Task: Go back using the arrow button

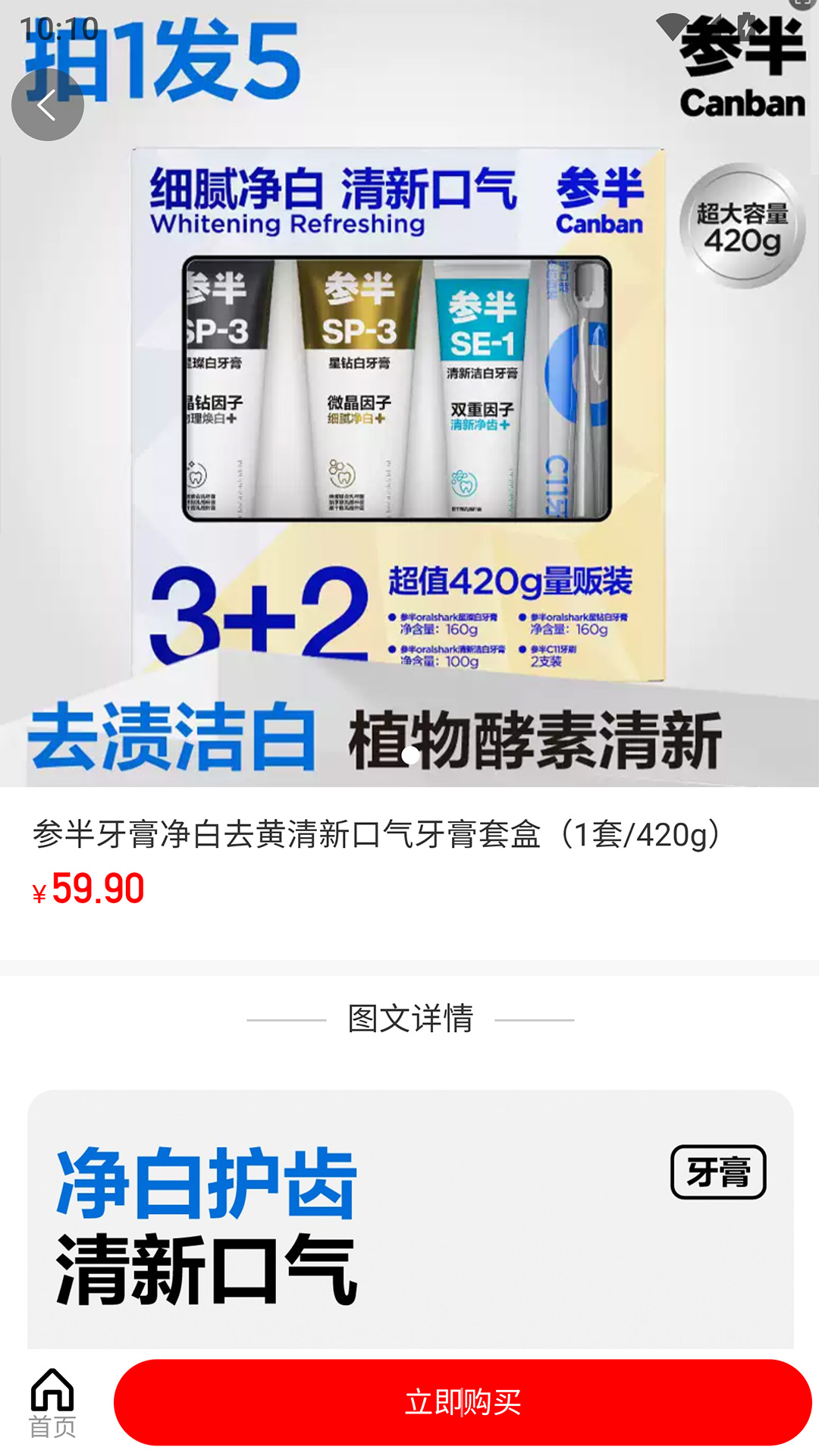Action: (47, 105)
